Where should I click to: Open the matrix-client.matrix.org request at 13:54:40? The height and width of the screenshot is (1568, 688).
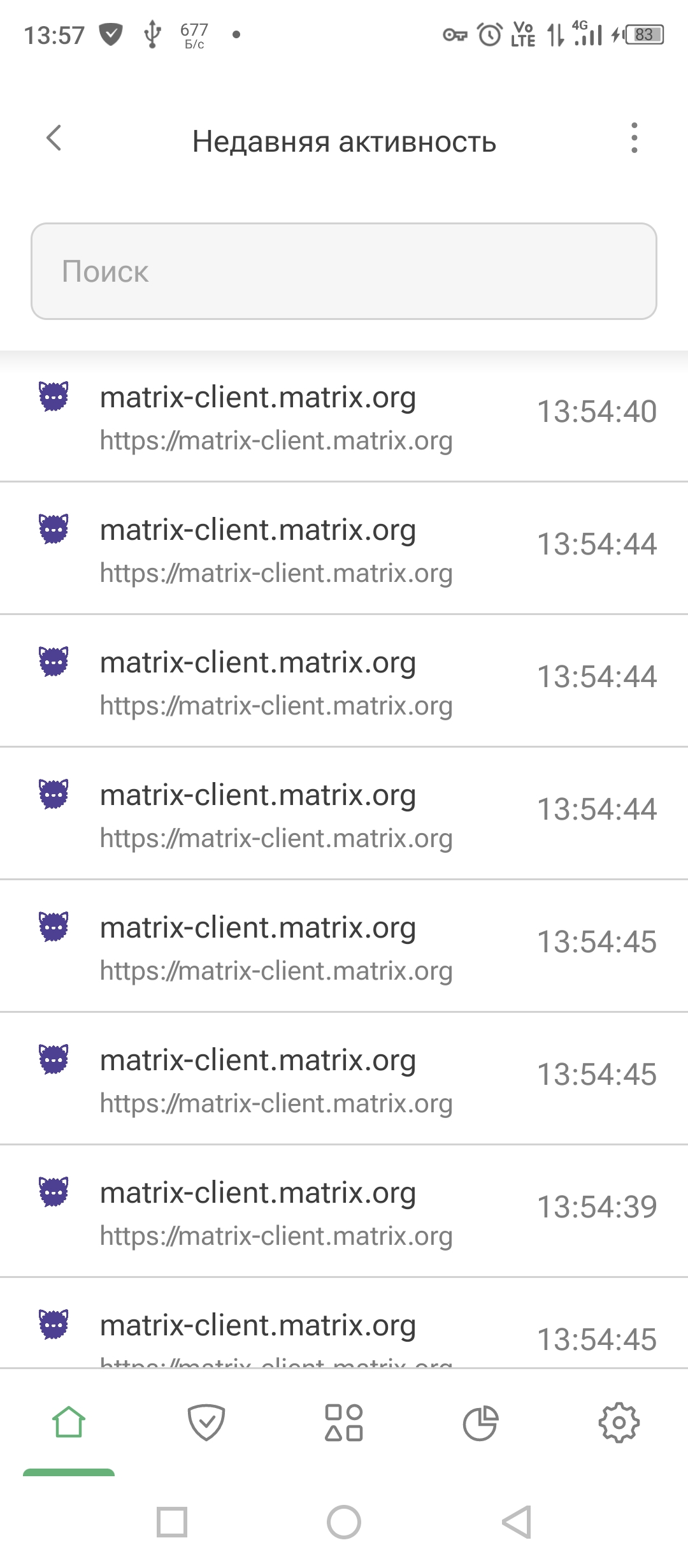coord(344,416)
